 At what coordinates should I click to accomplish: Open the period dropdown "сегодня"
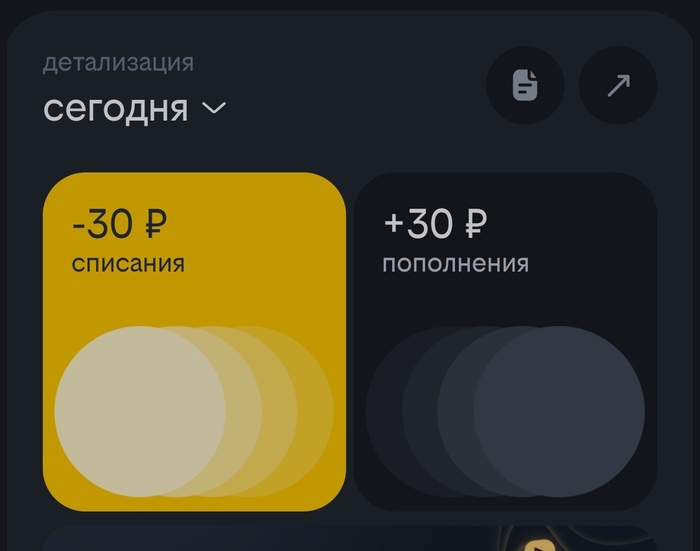135,108
